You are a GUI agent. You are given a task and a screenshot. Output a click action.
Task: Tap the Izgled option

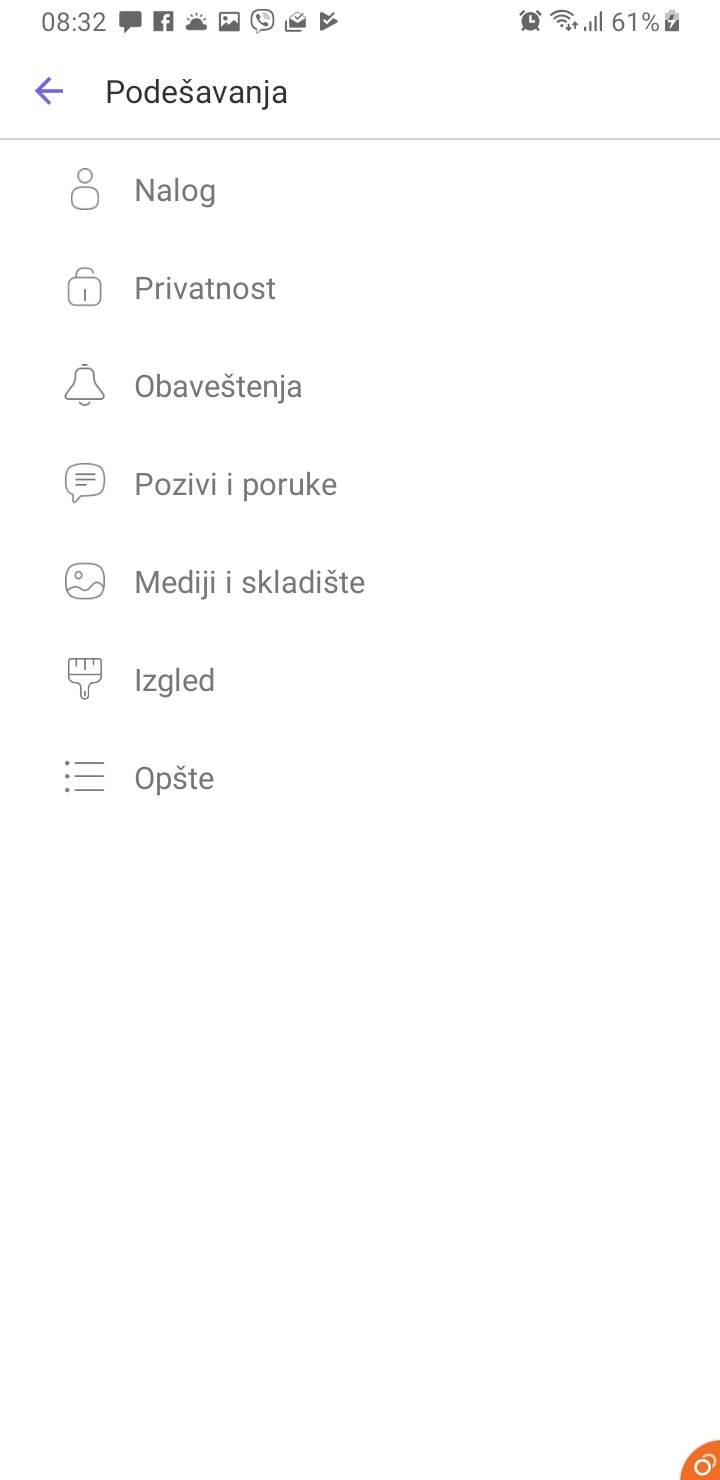click(x=174, y=680)
